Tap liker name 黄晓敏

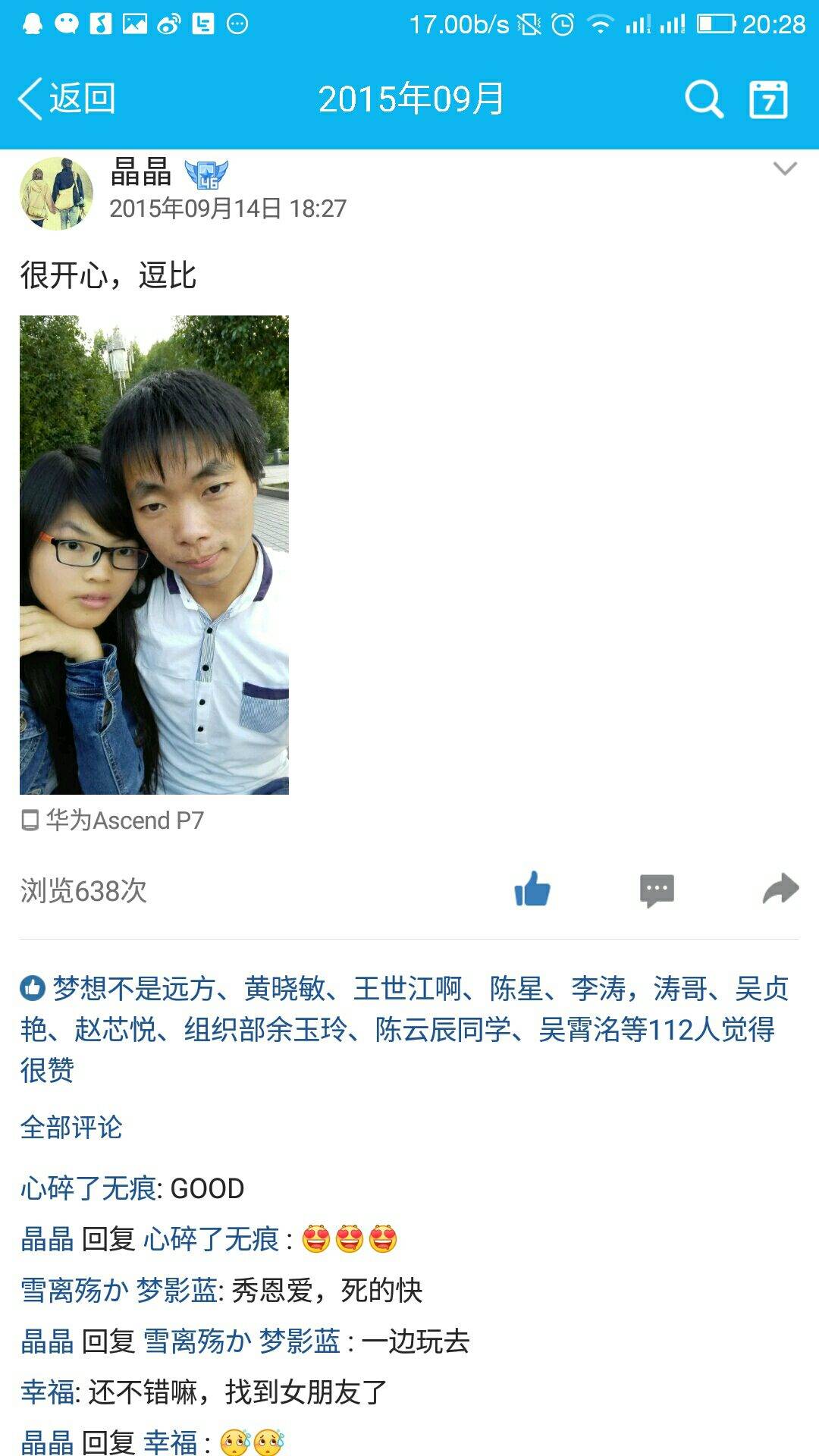pyautogui.click(x=284, y=989)
